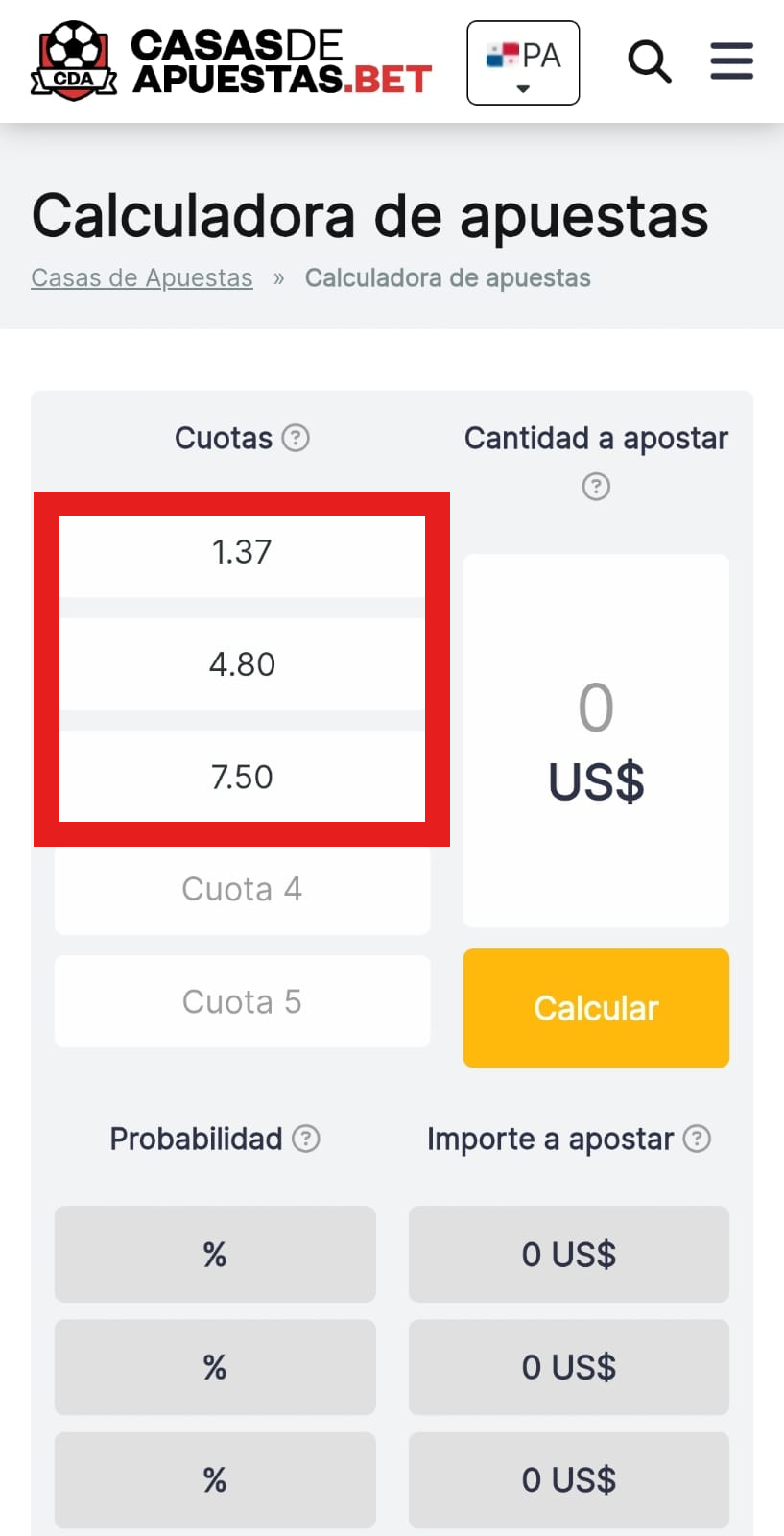The width and height of the screenshot is (784, 1536).
Task: Go to the CasasDeApuestas.bet homepage logo
Action: pyautogui.click(x=231, y=61)
